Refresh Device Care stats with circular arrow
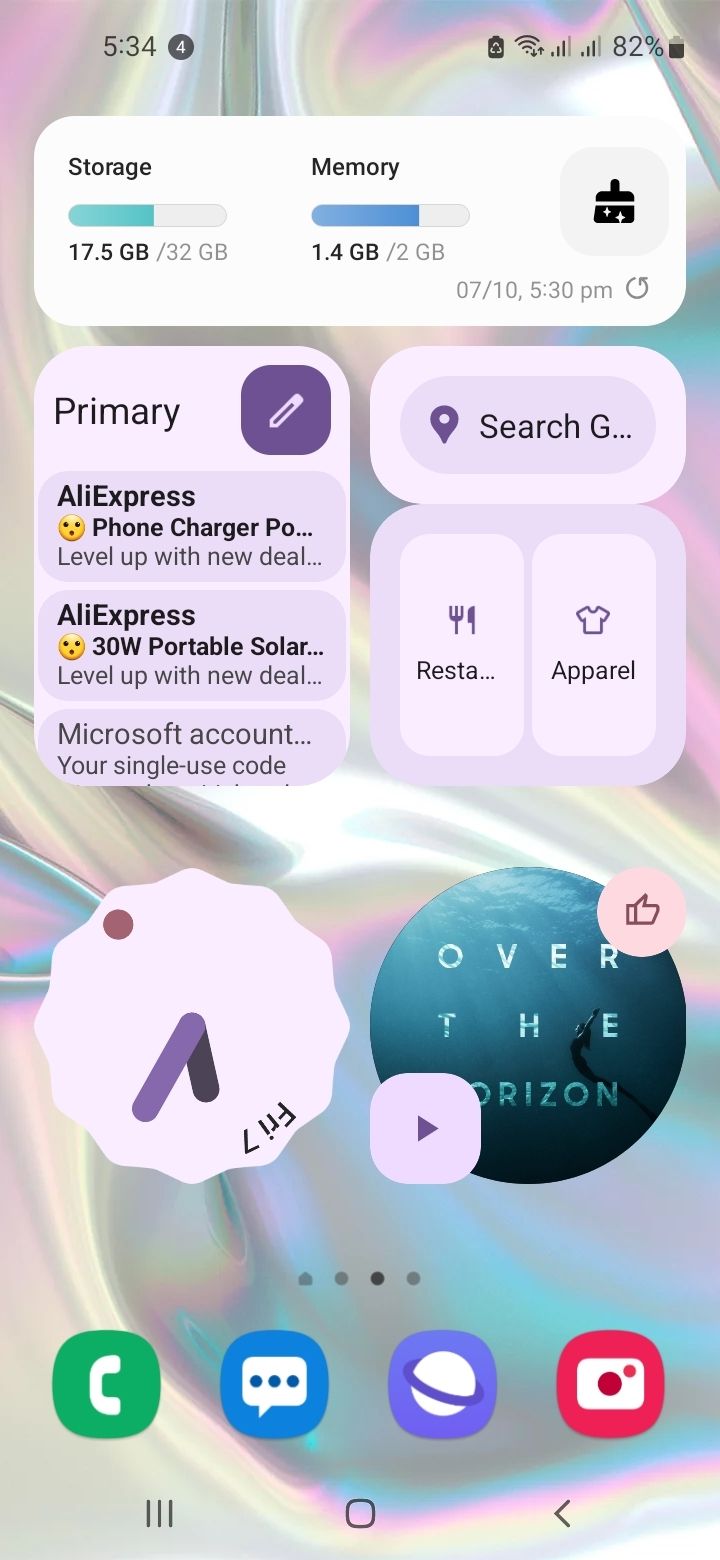 [637, 289]
